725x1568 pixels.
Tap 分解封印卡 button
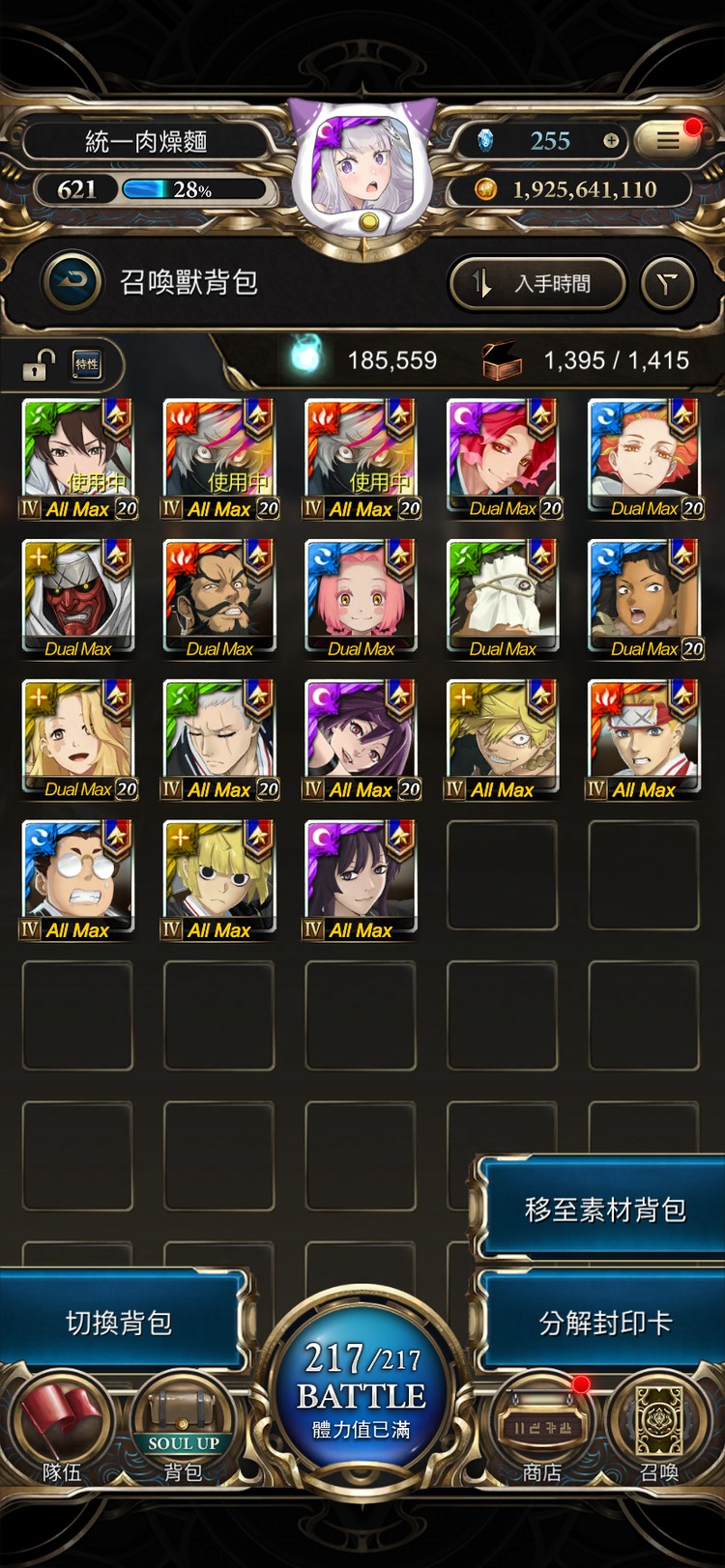(x=604, y=1322)
